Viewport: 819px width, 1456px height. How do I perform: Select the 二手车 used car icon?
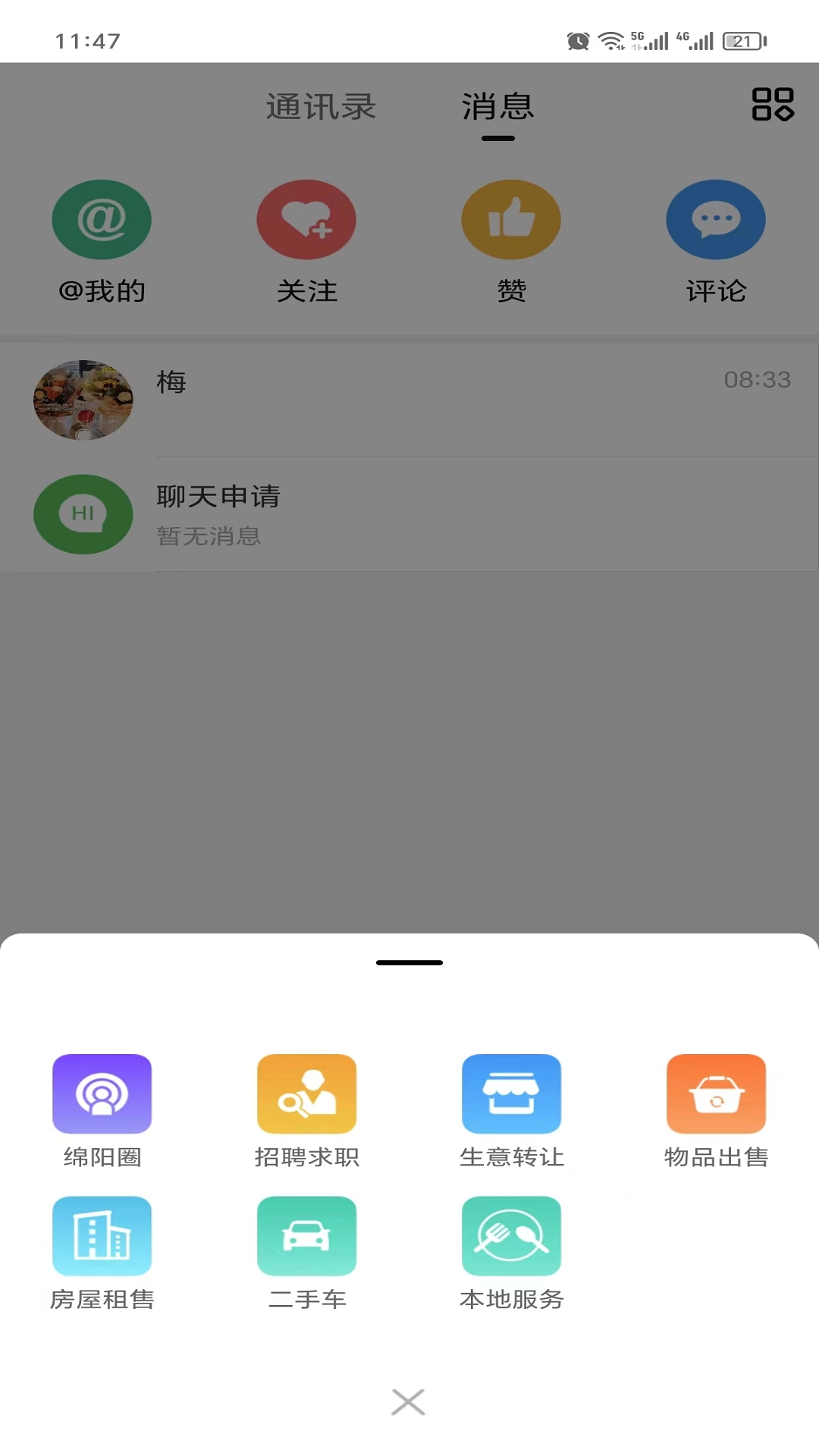tap(306, 1235)
